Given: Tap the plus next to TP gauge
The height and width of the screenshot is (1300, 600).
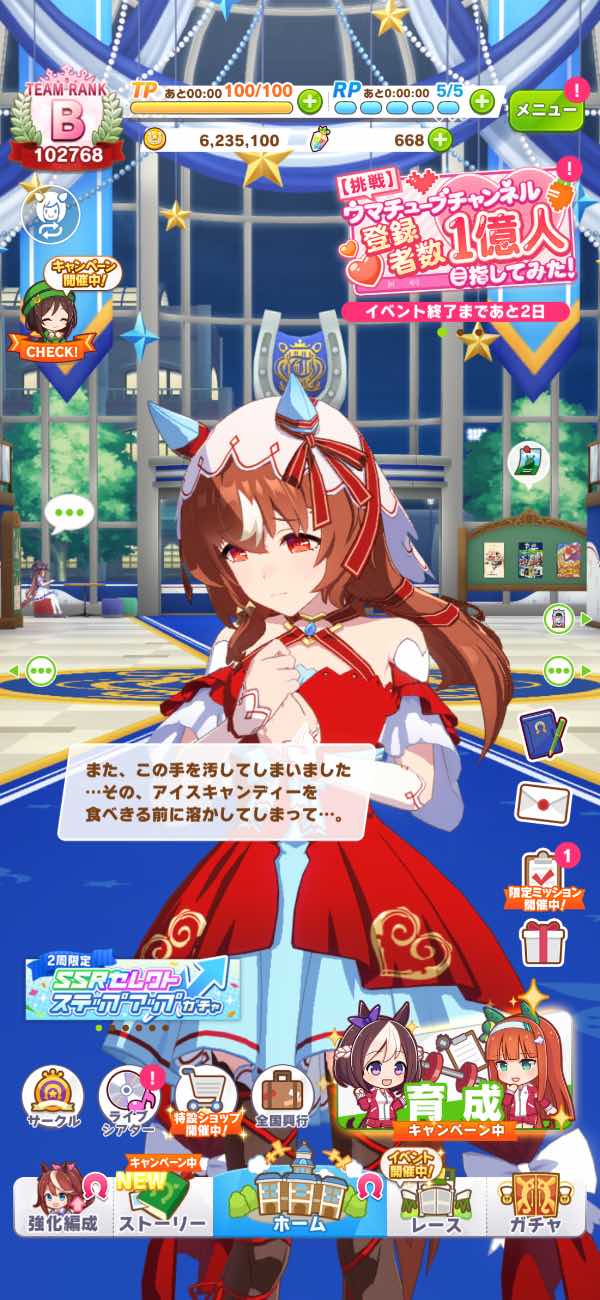Looking at the screenshot, I should [x=309, y=101].
